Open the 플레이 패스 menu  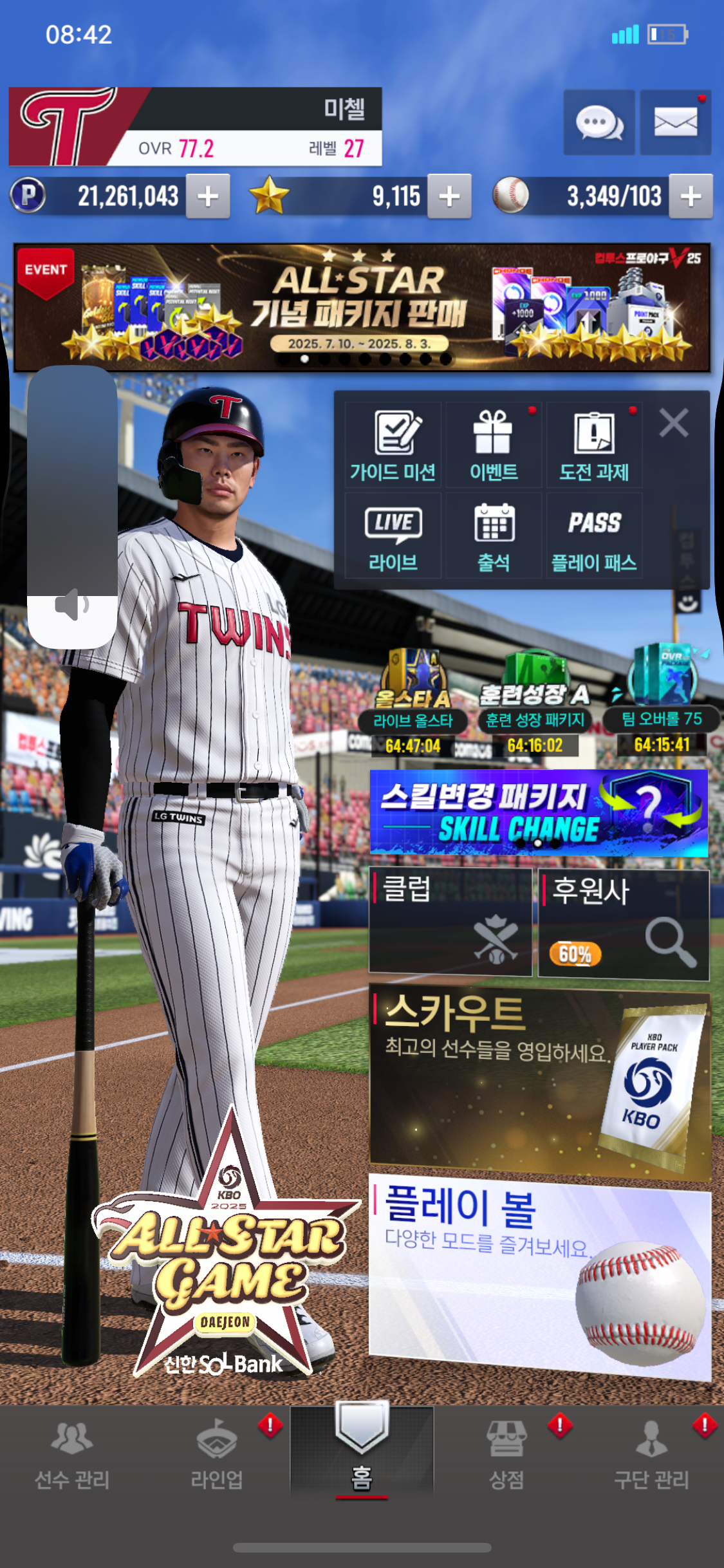click(x=593, y=536)
